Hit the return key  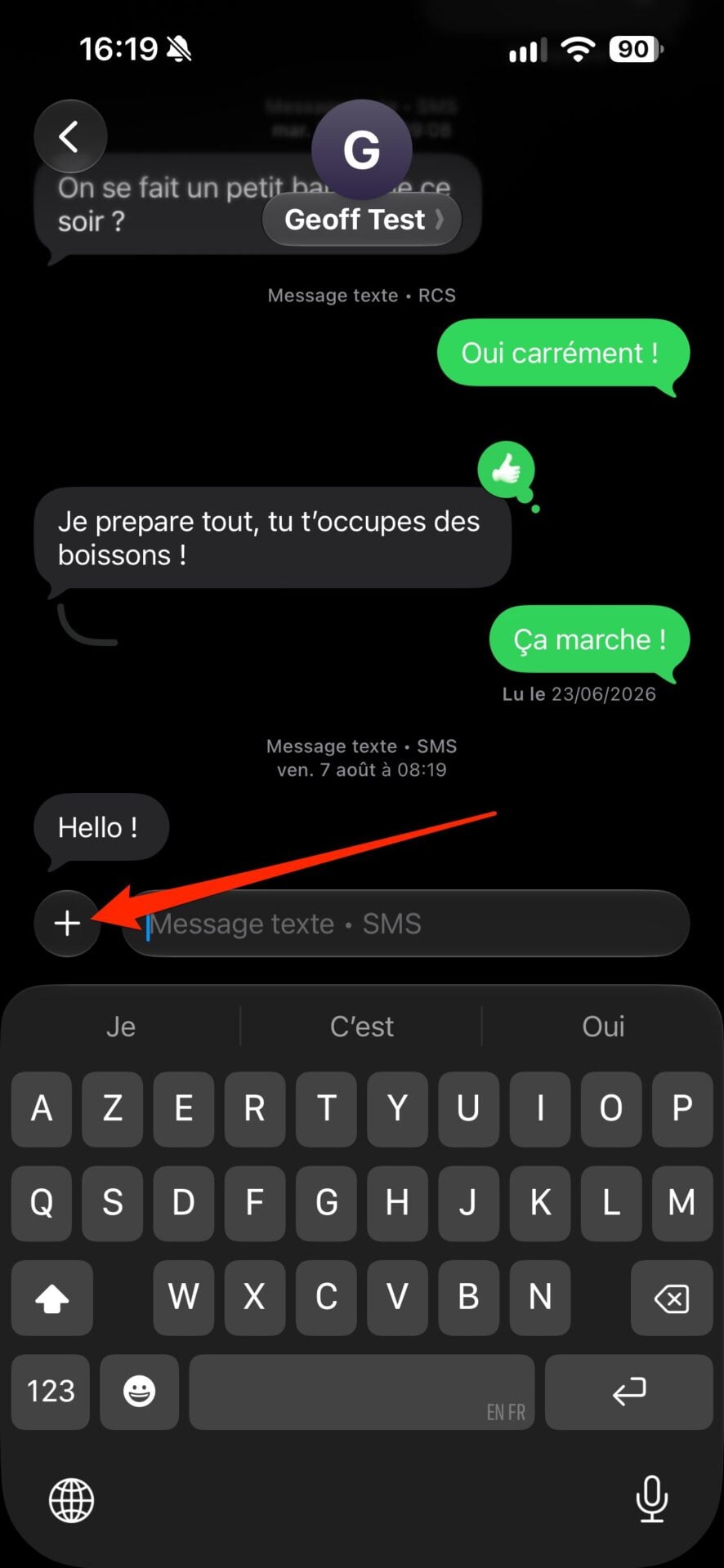[629, 1391]
